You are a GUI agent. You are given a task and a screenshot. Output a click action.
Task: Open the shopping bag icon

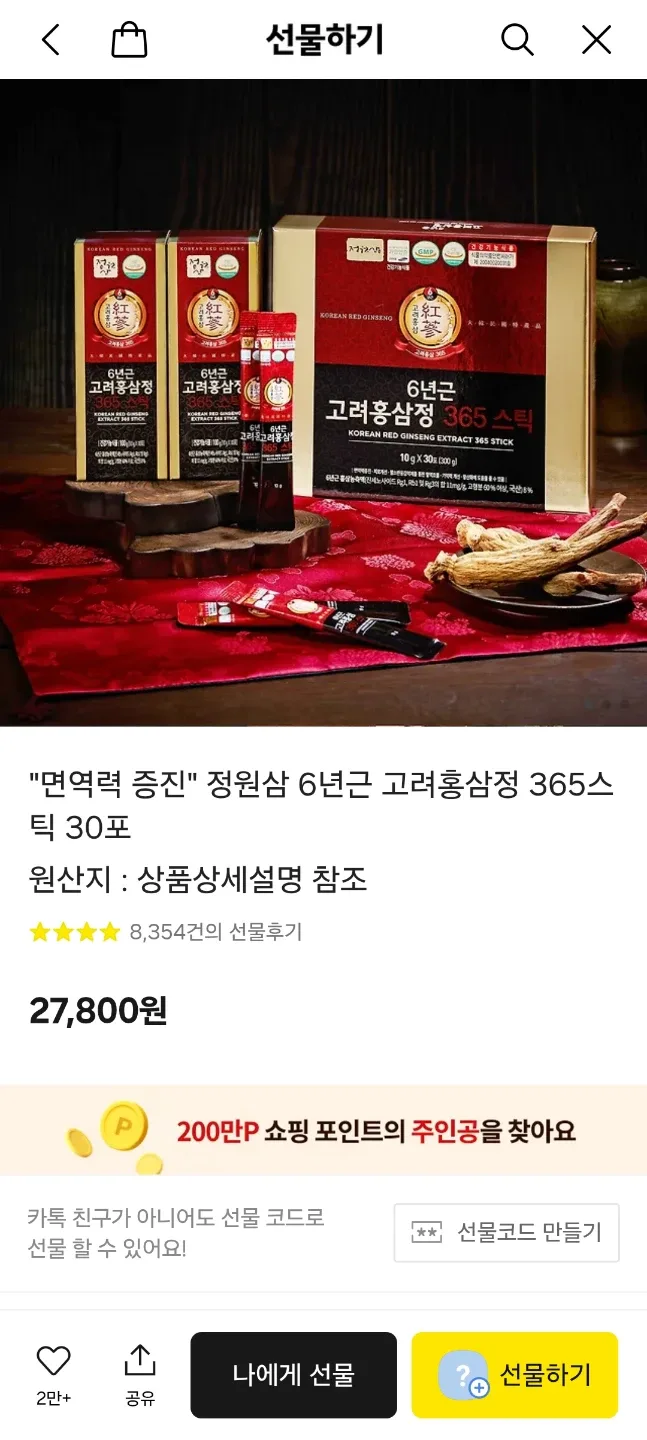(129, 40)
